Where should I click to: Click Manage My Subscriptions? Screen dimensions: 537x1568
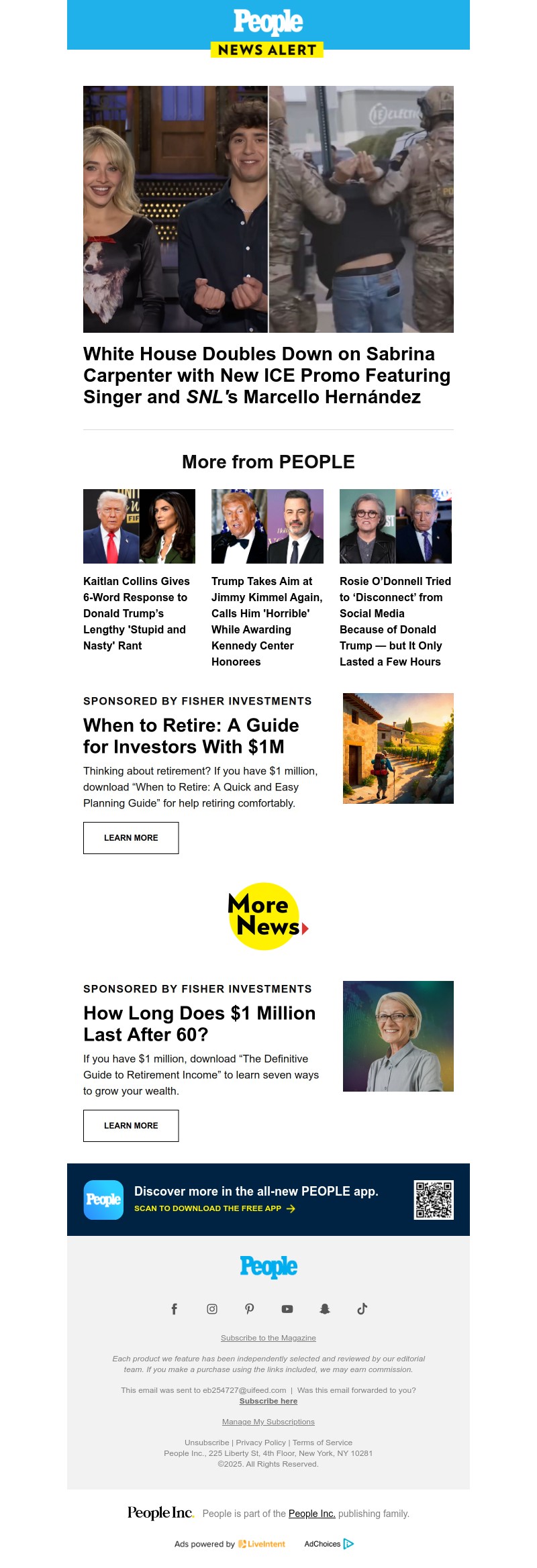tap(268, 1421)
